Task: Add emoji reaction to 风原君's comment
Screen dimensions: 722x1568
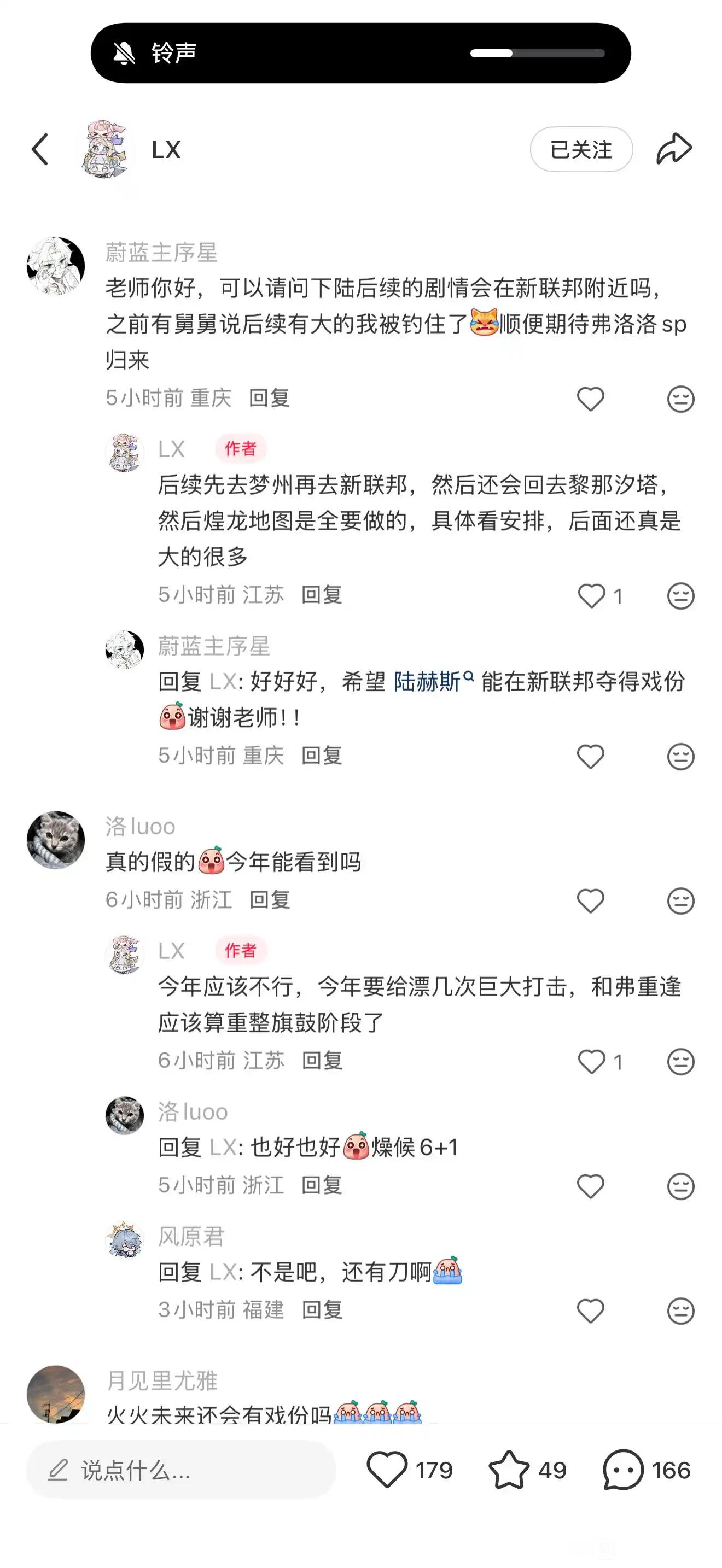Action: [x=680, y=1311]
